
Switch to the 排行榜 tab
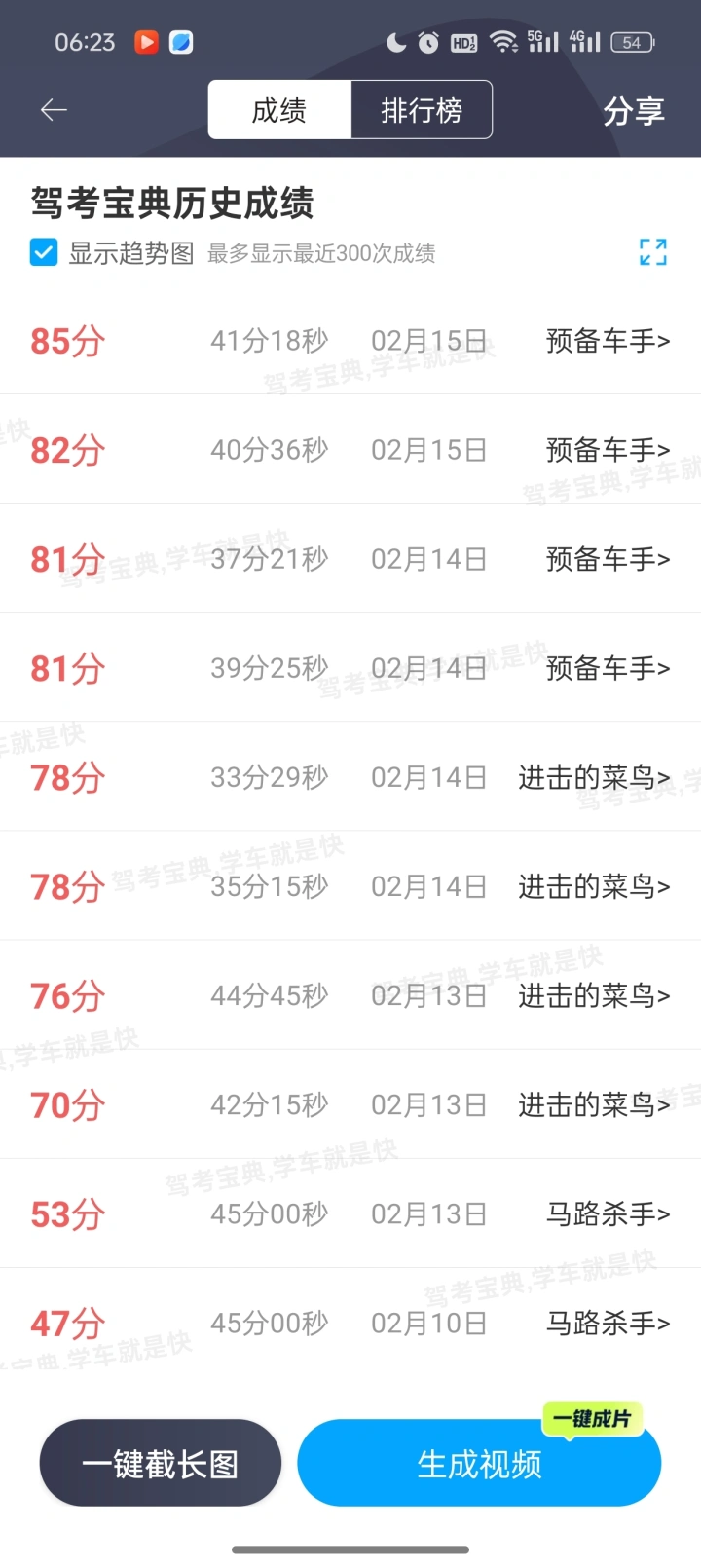[x=422, y=110]
